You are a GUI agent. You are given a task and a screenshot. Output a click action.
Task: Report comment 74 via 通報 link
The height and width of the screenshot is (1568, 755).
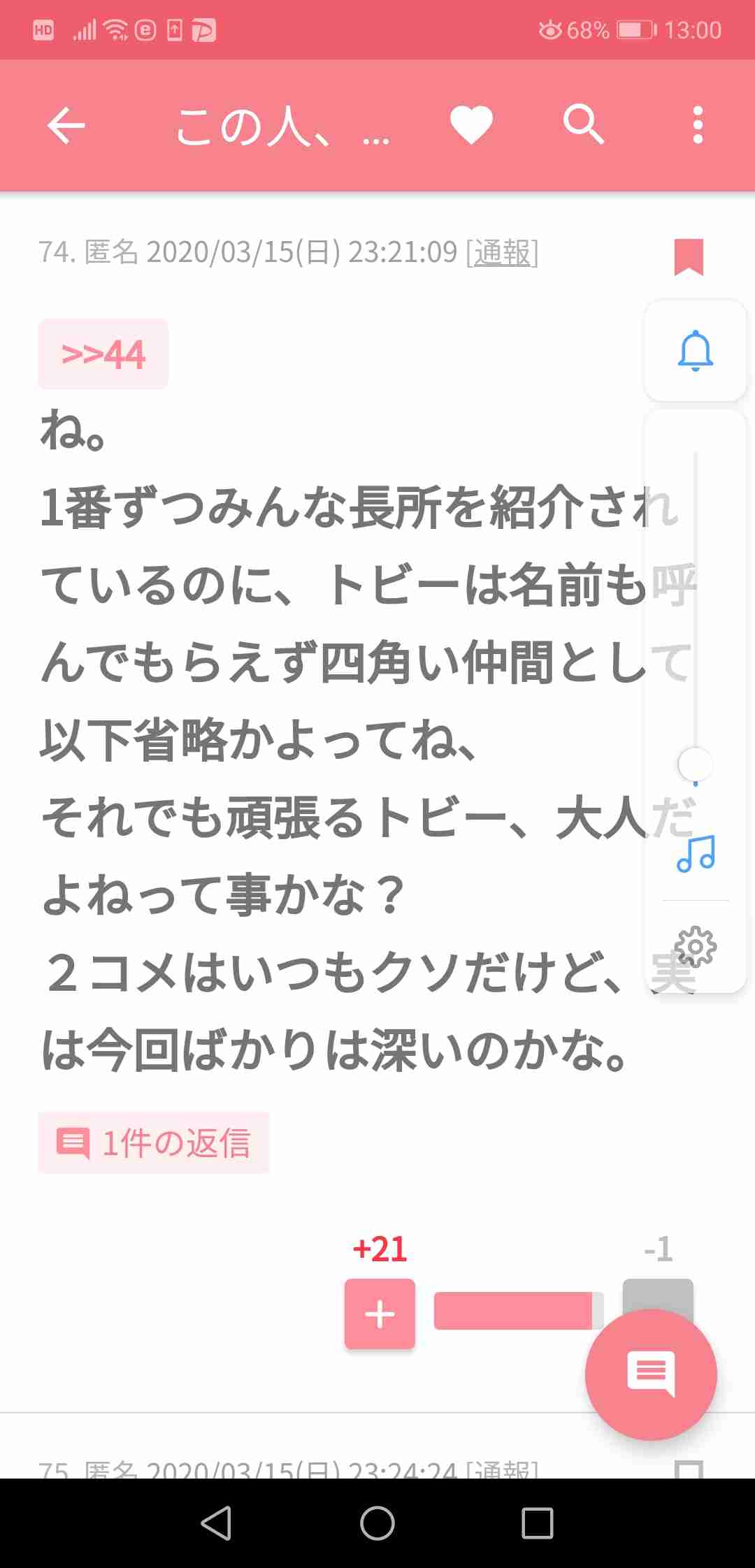502,252
